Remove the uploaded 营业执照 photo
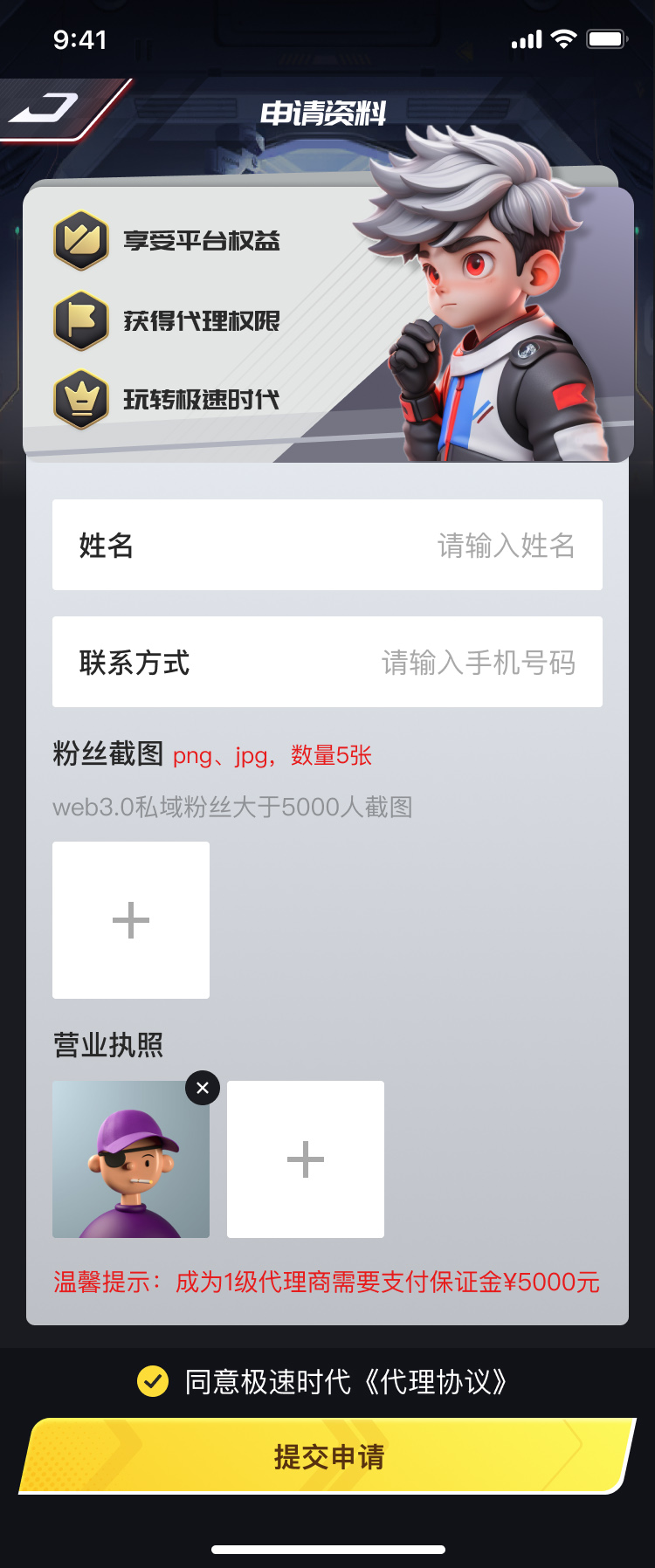The width and height of the screenshot is (655, 1568). tap(203, 1088)
